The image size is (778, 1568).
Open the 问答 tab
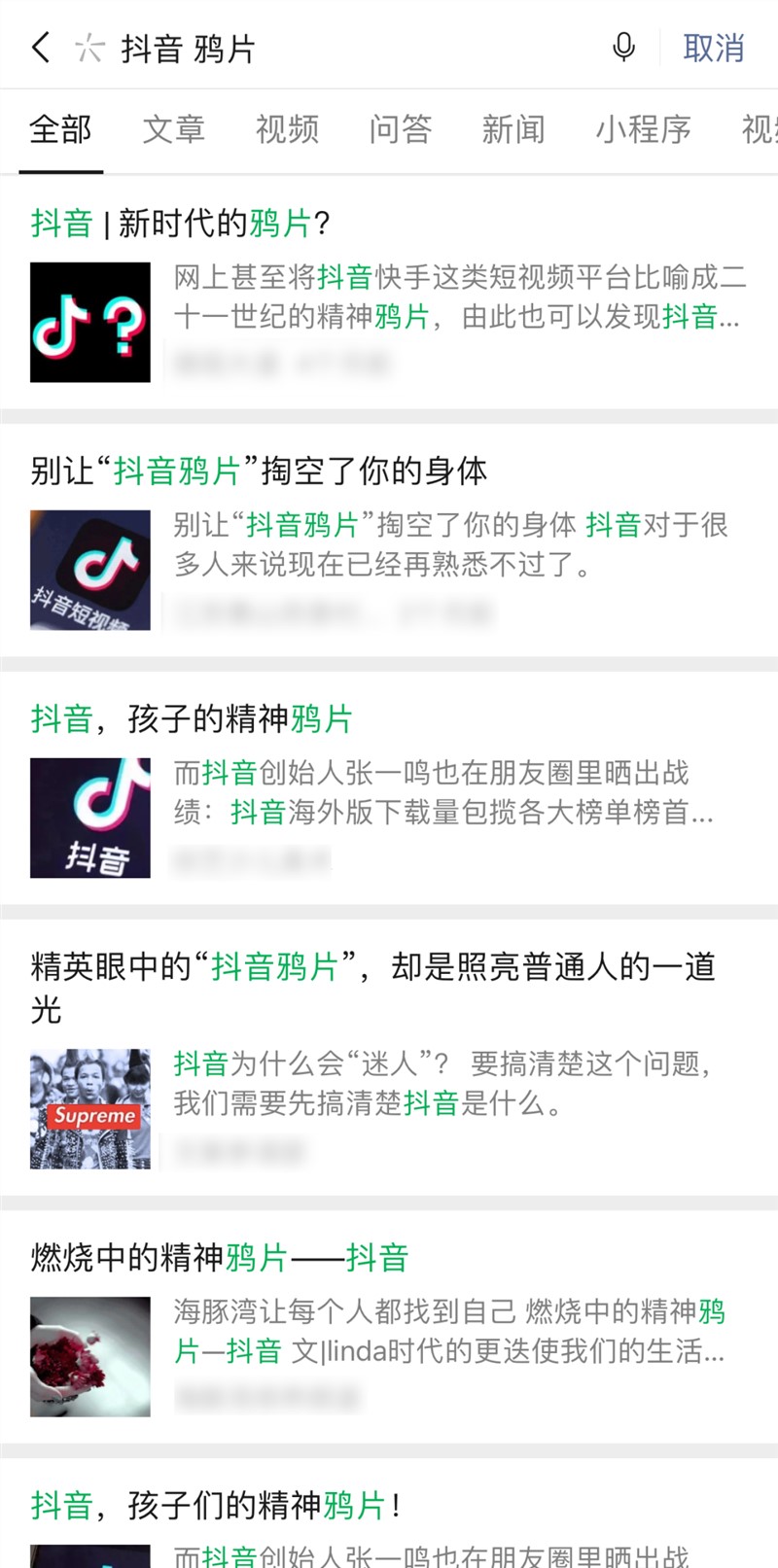point(402,130)
